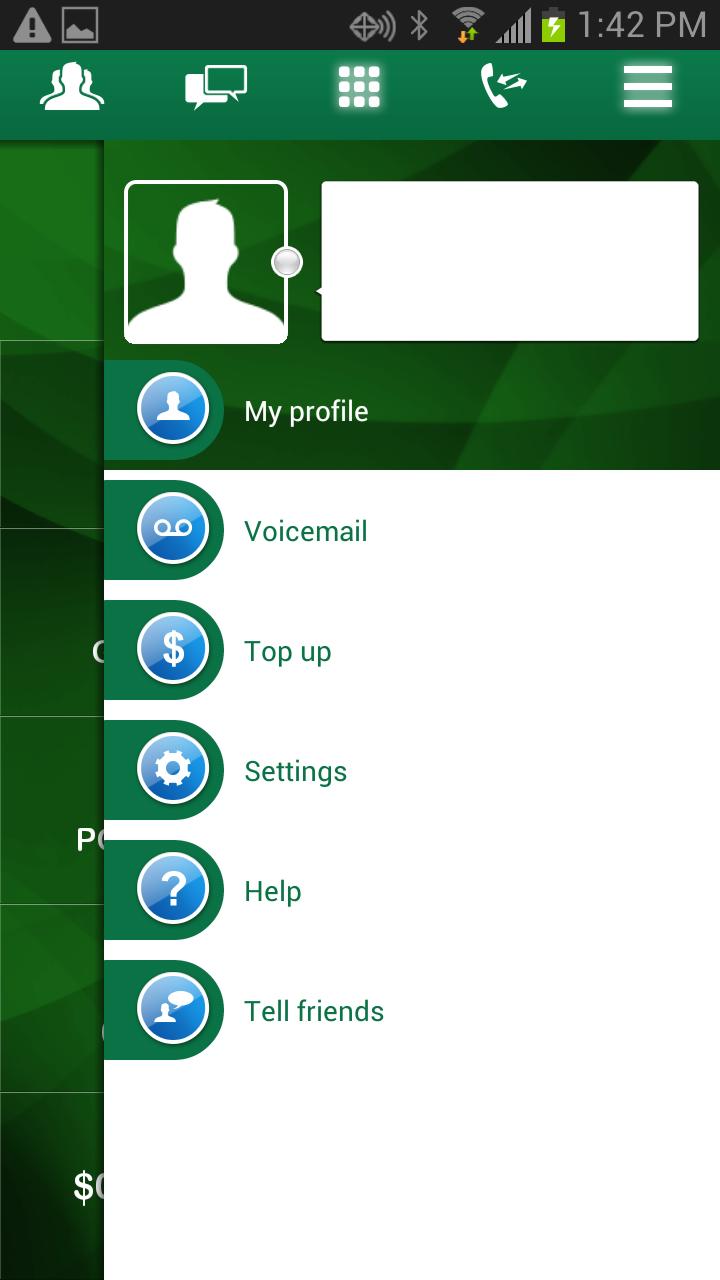Close the hamburger menu drawer
Screen dimensions: 720x1280
click(x=647, y=88)
